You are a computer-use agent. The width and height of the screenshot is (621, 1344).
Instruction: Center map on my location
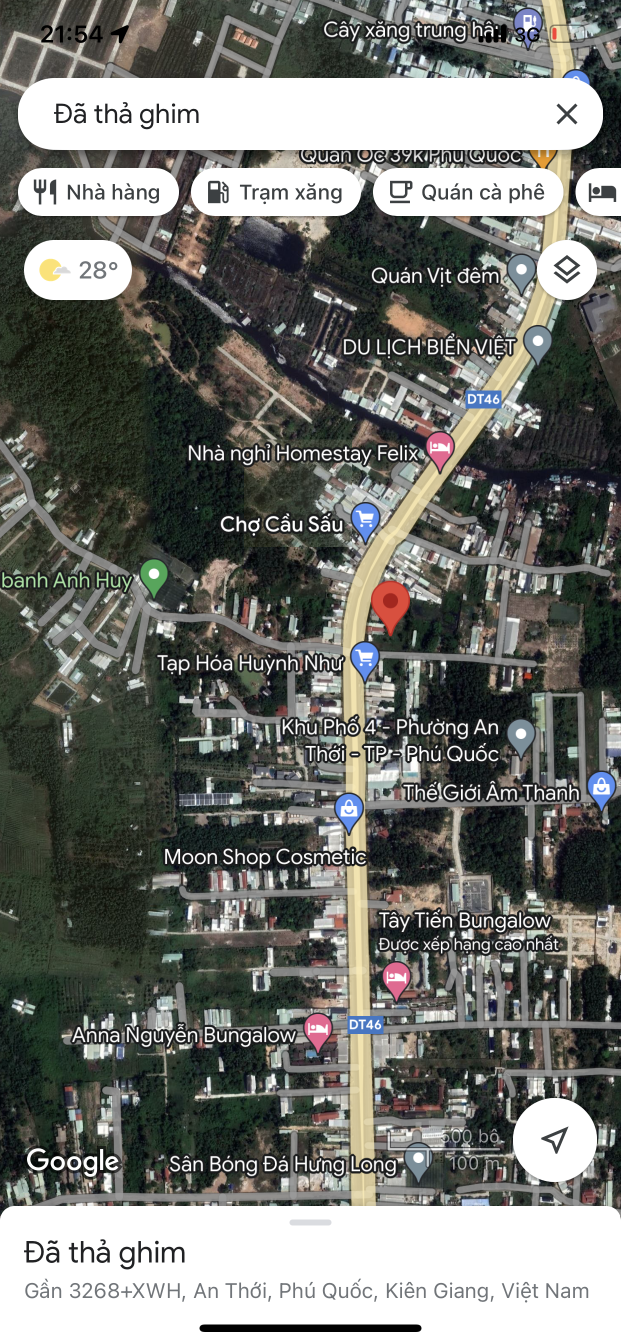tap(555, 1140)
